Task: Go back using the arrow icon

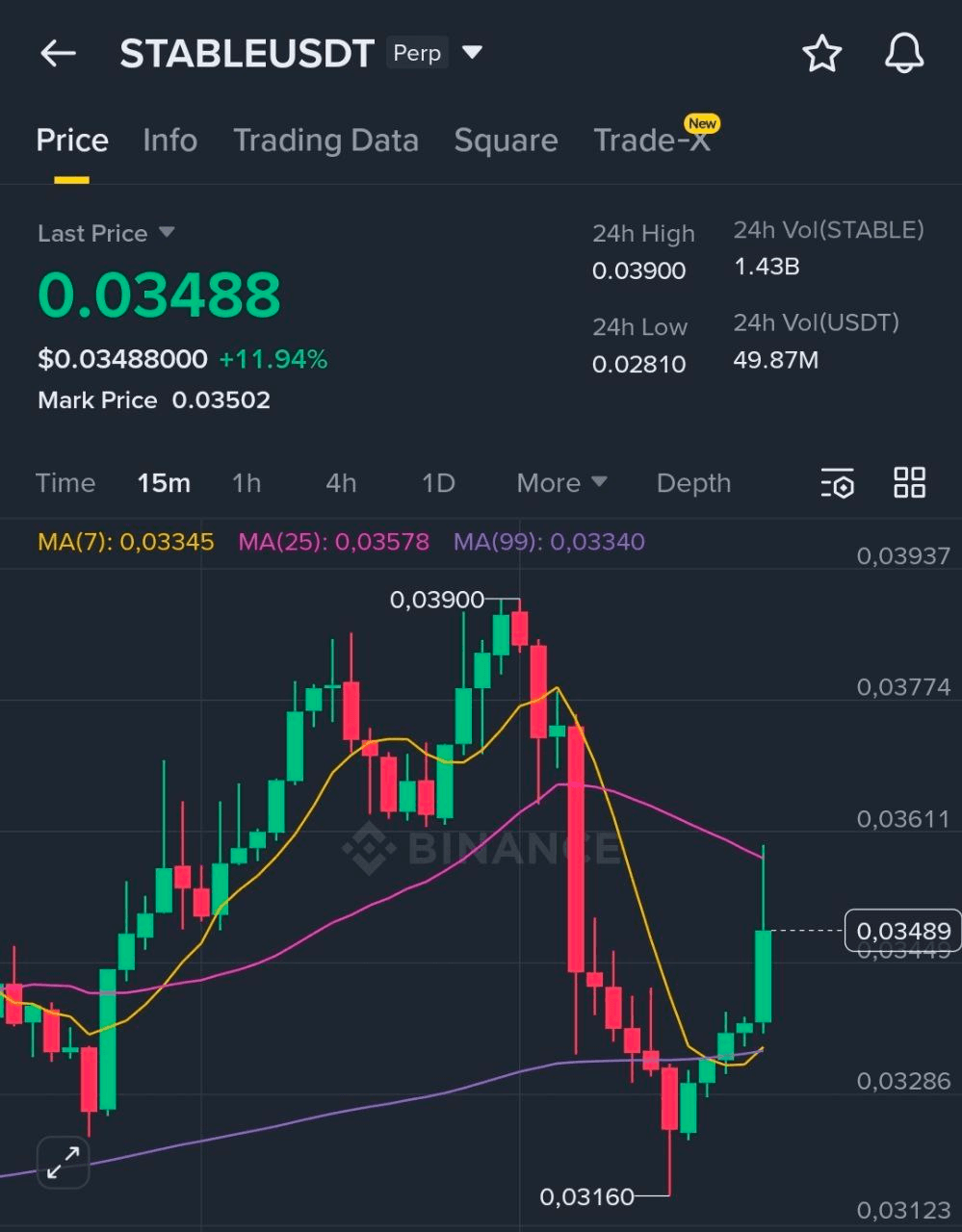Action: pos(58,54)
